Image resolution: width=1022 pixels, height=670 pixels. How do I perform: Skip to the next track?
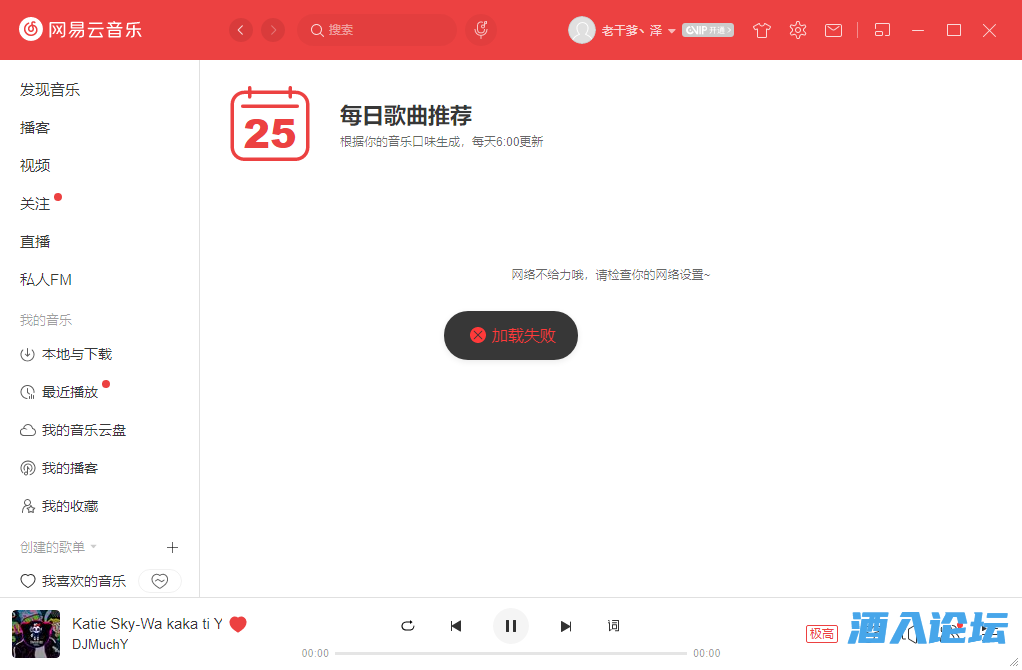coord(566,626)
